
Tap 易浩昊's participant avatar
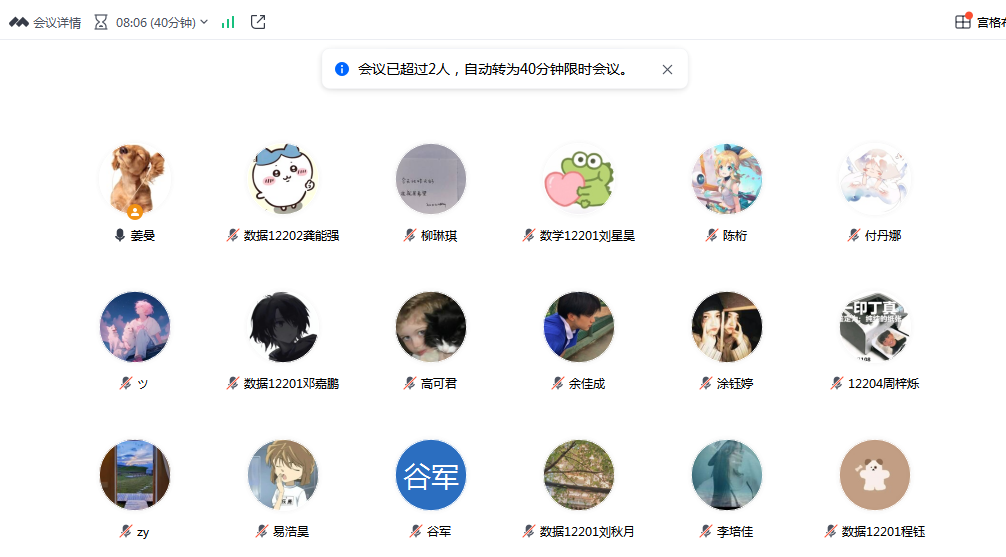point(283,475)
